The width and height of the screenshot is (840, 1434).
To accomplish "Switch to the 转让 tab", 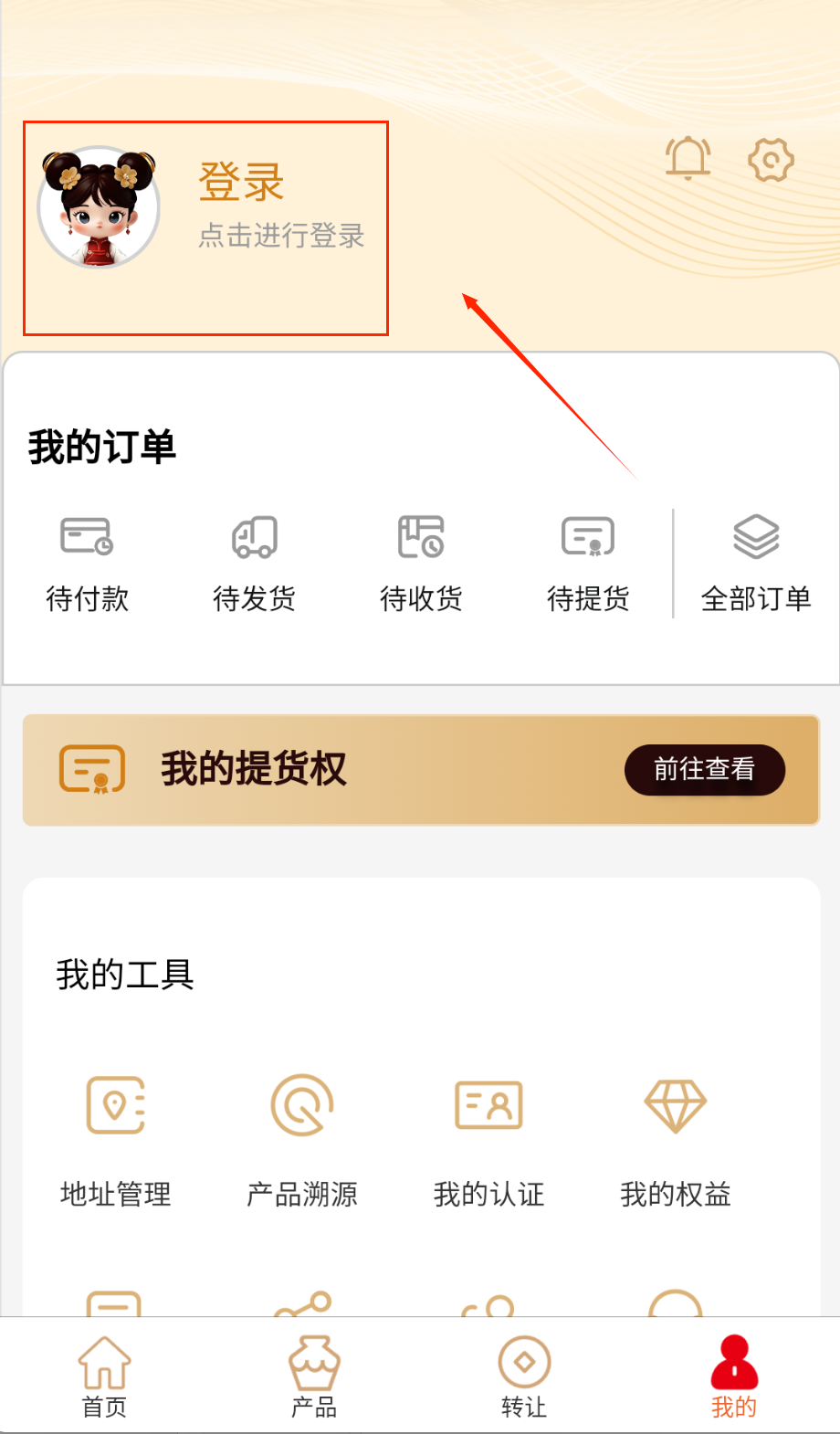I will point(524,1376).
